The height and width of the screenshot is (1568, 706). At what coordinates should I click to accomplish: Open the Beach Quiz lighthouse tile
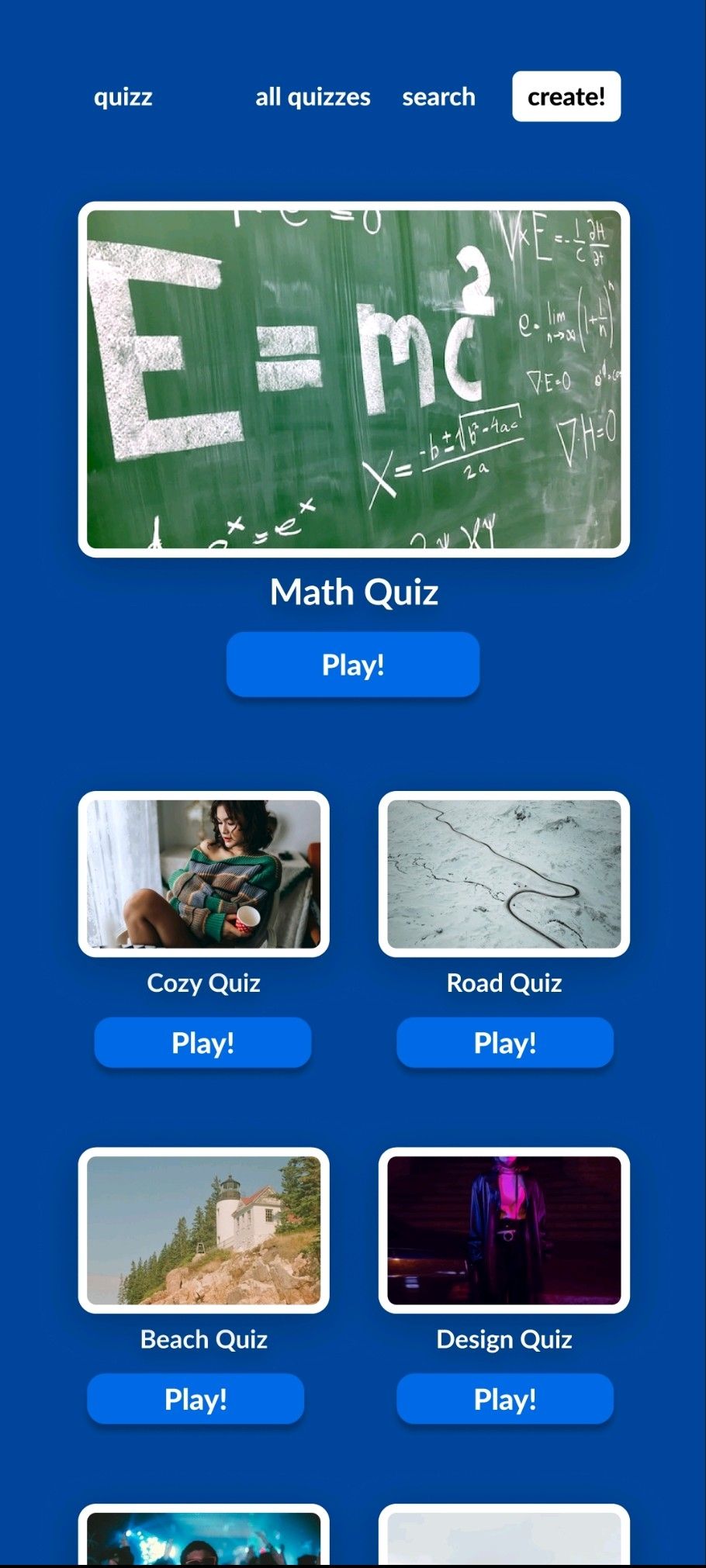click(203, 1230)
